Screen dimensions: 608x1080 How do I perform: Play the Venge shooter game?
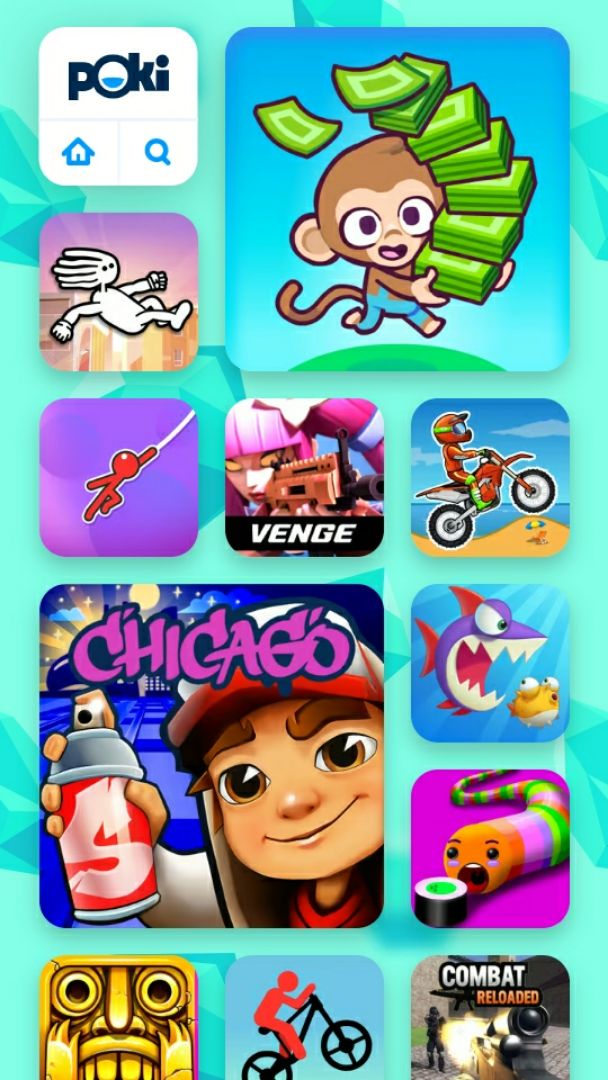tap(304, 477)
